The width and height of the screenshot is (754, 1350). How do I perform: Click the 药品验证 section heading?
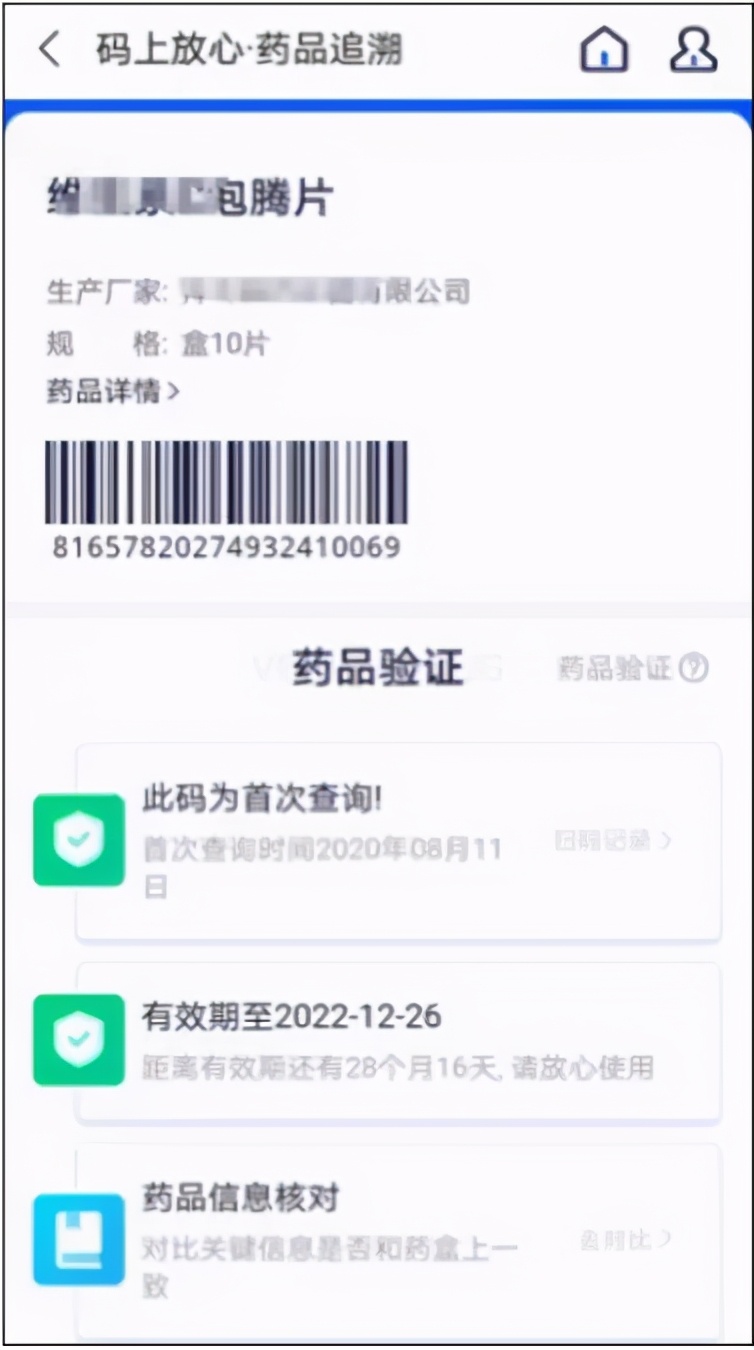[x=377, y=668]
